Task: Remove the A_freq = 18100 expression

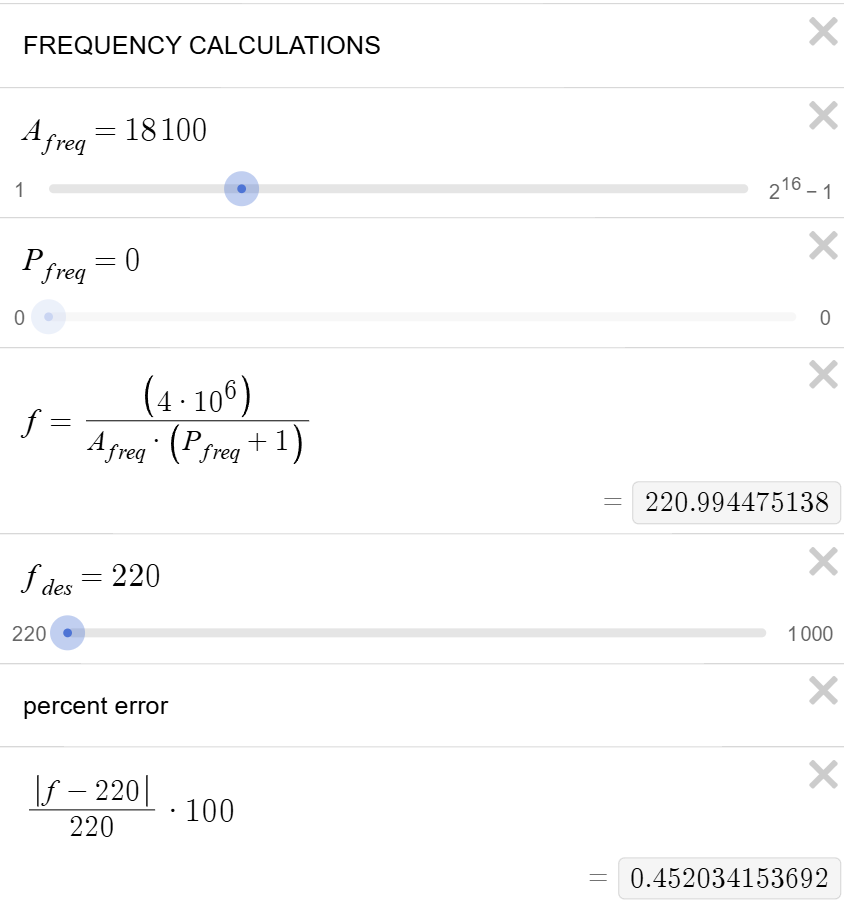Action: click(x=823, y=116)
